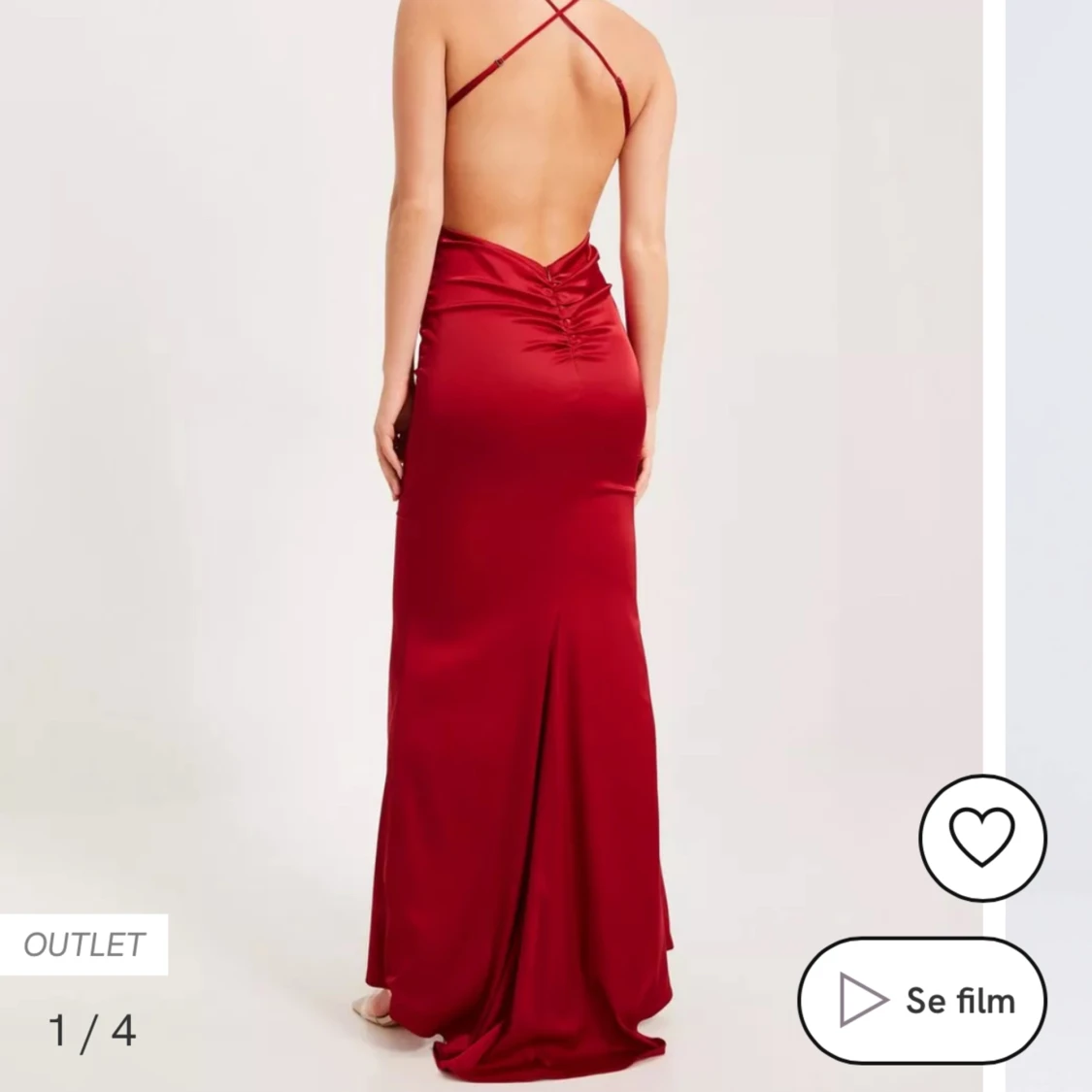1092x1092 pixels.
Task: Play the product video via Se film
Action: click(x=922, y=1000)
